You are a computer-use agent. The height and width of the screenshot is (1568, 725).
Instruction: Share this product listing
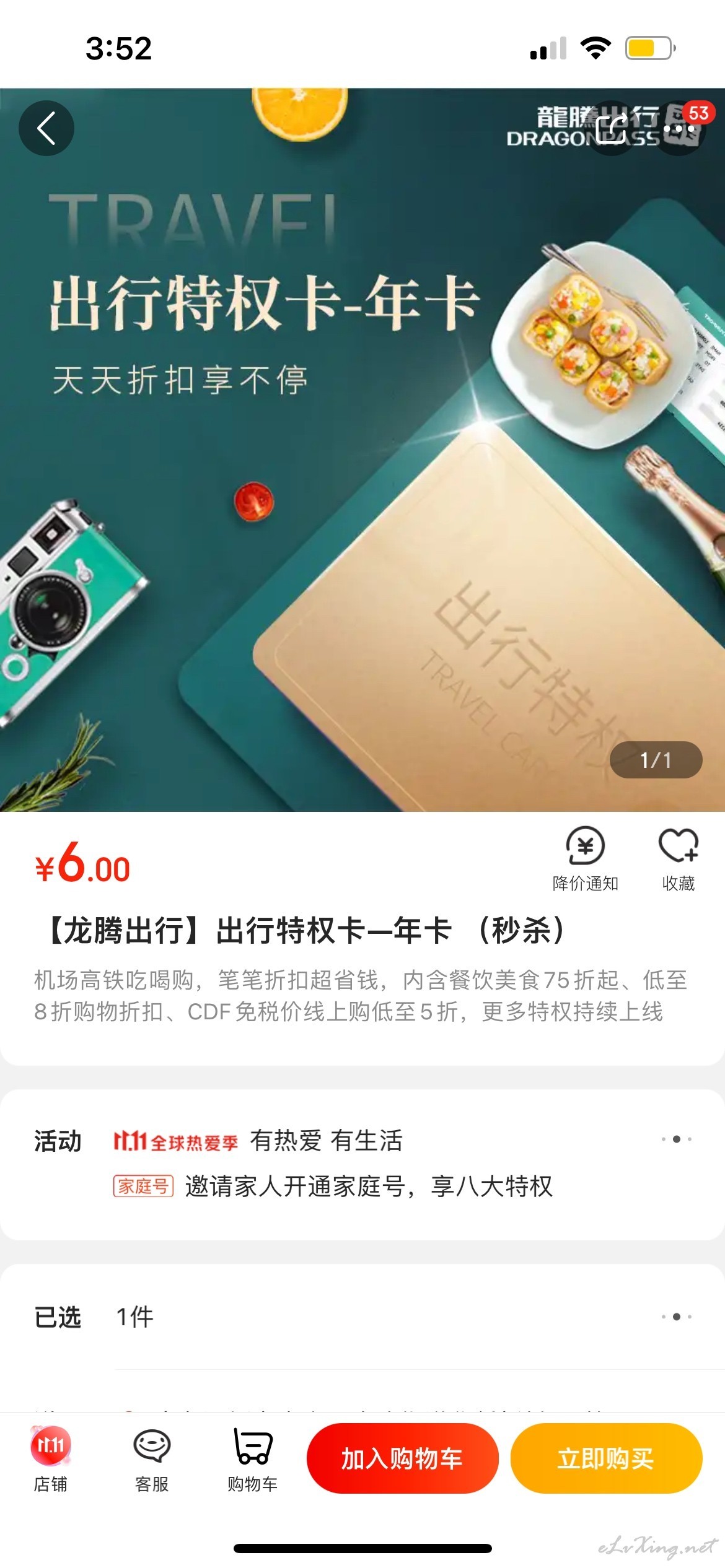(x=612, y=128)
